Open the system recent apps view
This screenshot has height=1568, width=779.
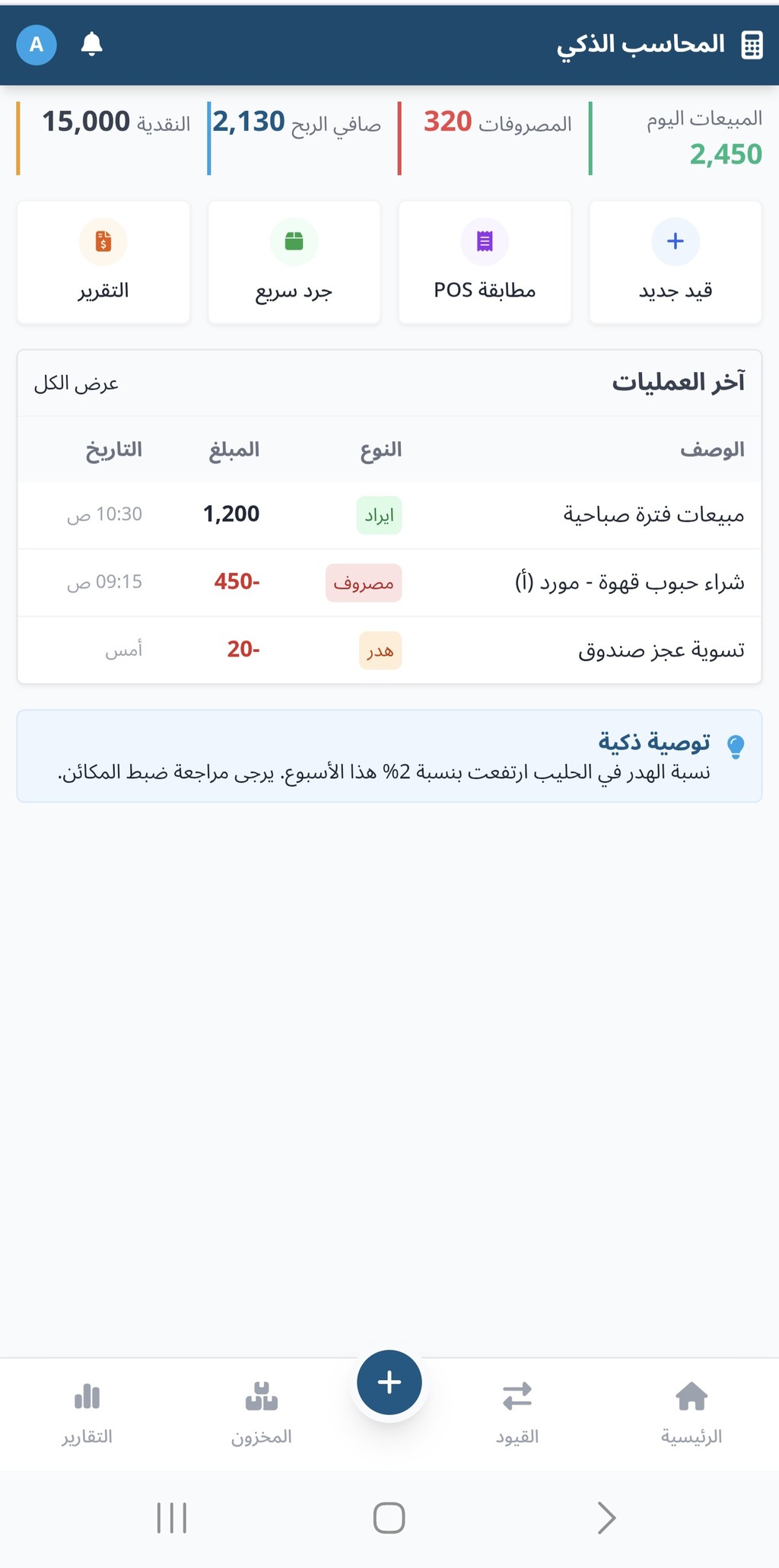[x=172, y=1519]
